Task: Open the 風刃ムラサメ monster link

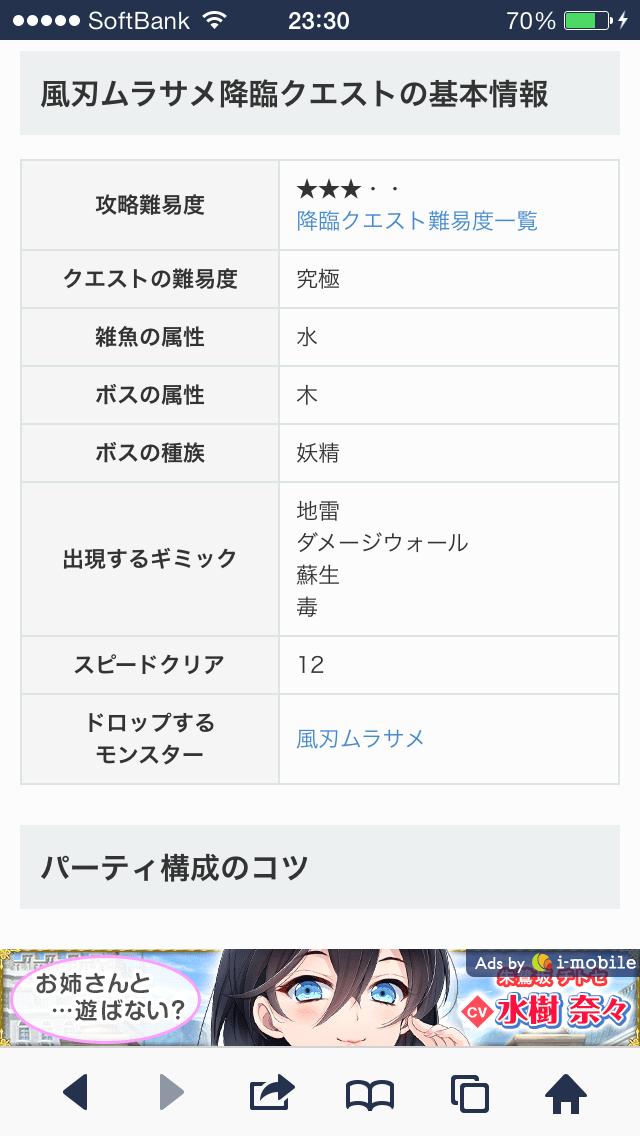Action: pyautogui.click(x=360, y=739)
